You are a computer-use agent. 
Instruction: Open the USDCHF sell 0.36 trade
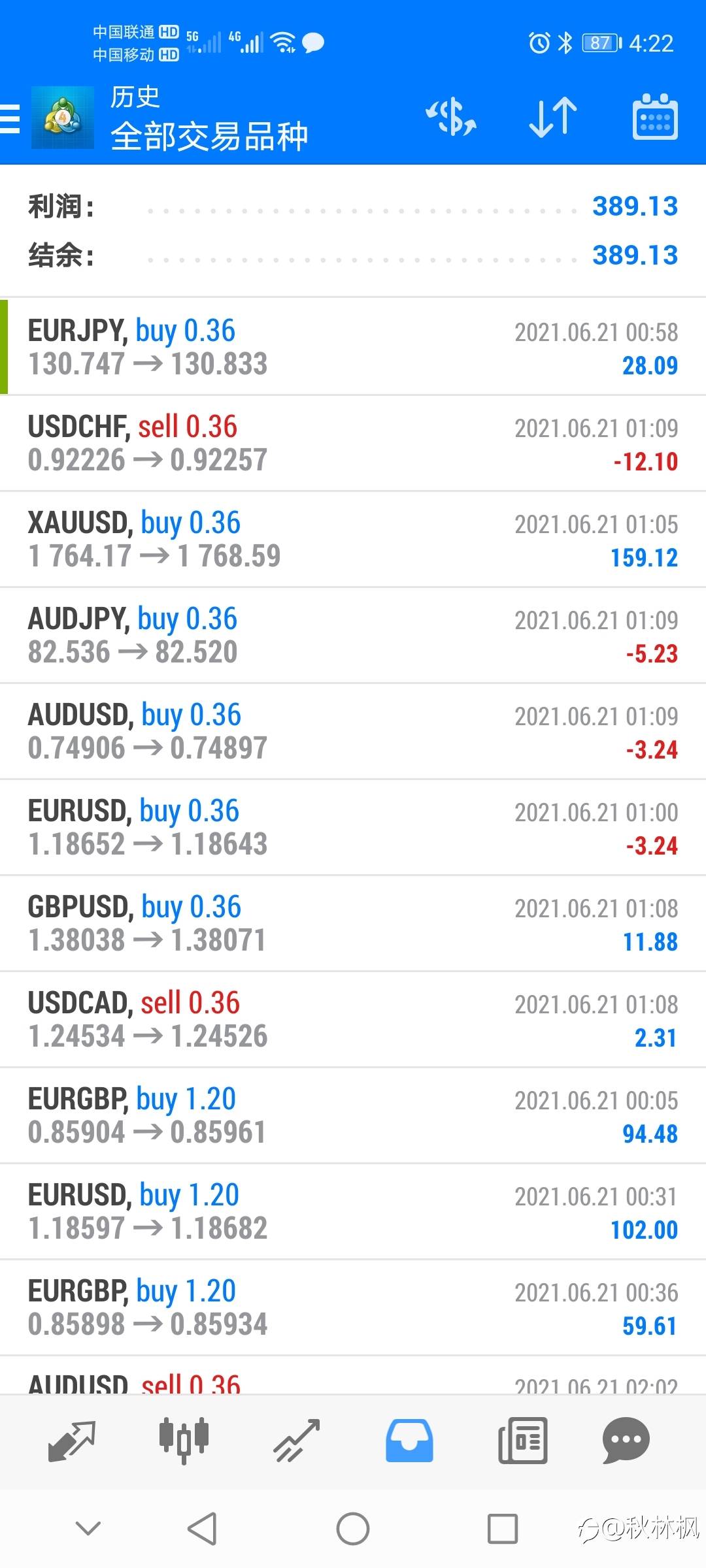click(353, 444)
